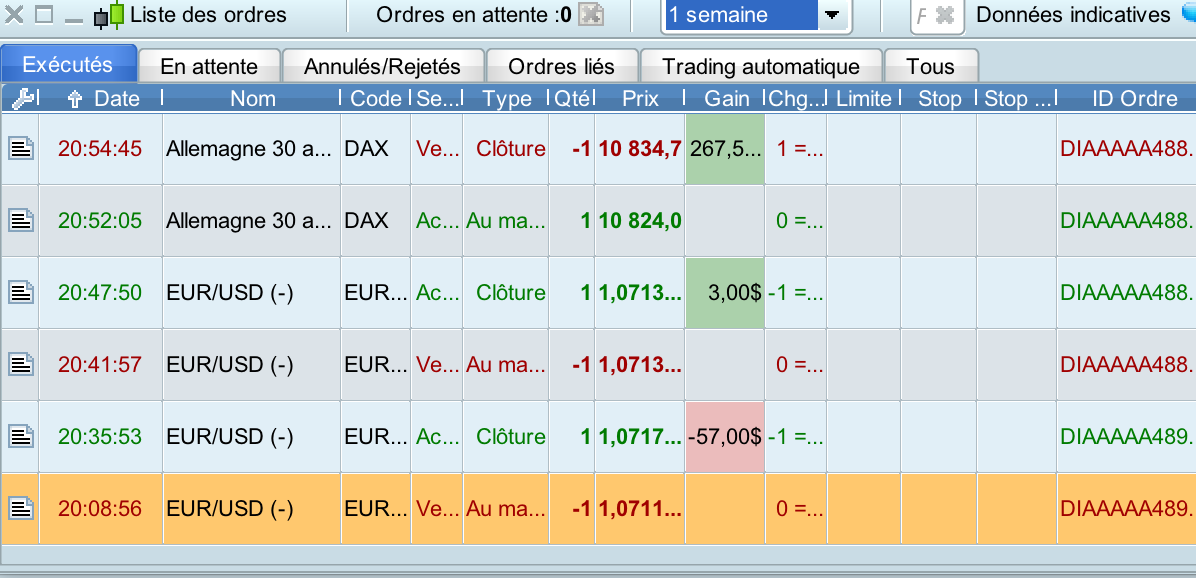Open details icon for the 20:52:05 order
Viewport: 1196px width, 578px height.
21,221
